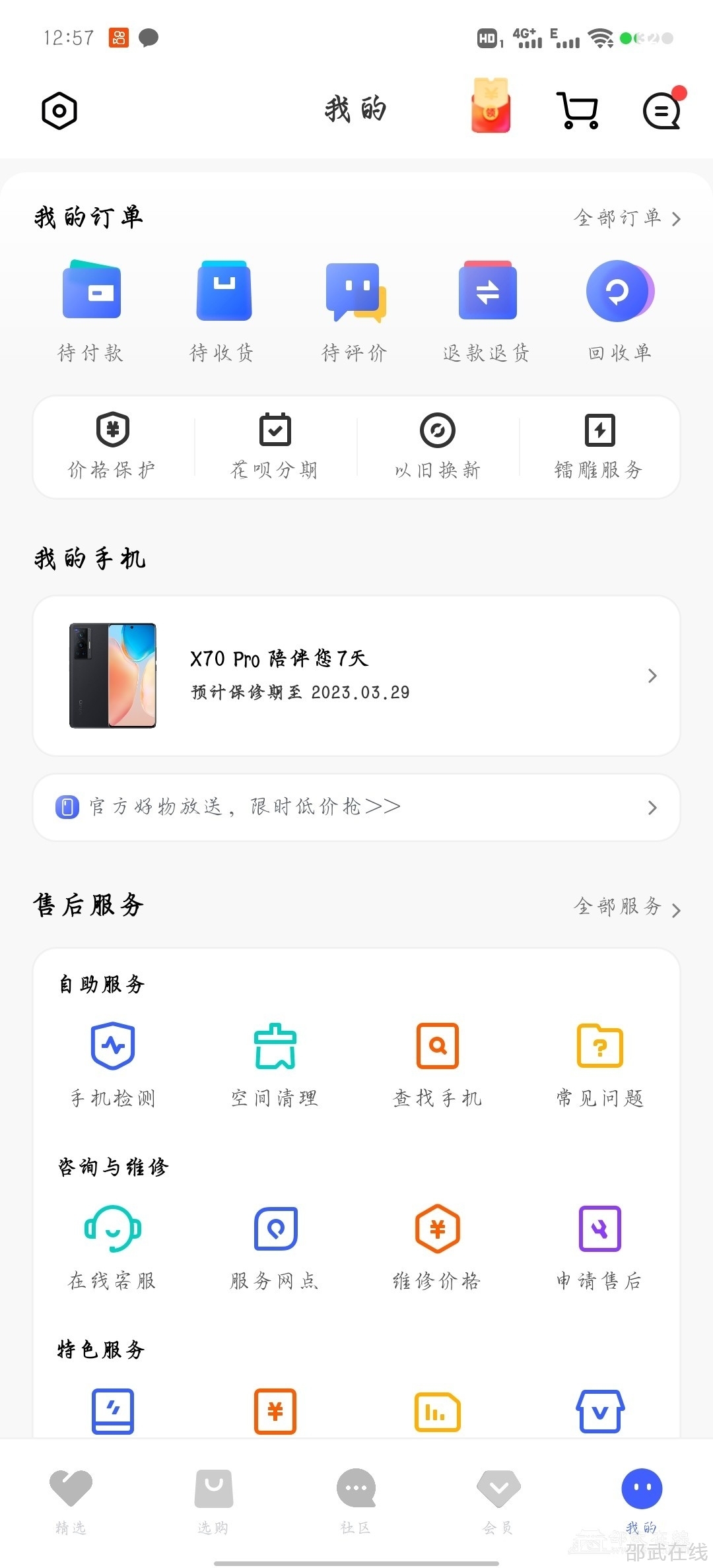Open 退款退货 refunds and returns

coord(487,311)
